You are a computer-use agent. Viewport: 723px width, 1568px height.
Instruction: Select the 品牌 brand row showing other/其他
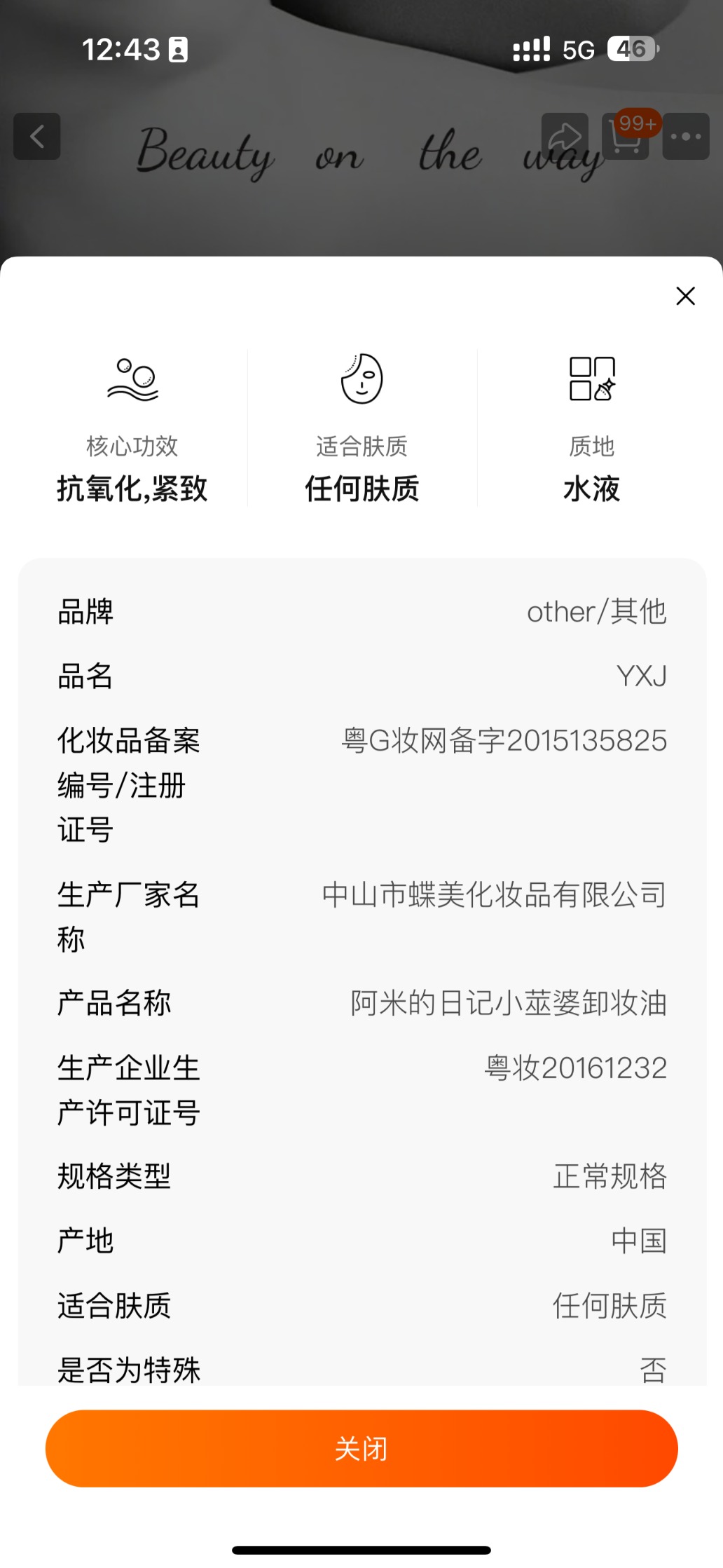tap(361, 612)
